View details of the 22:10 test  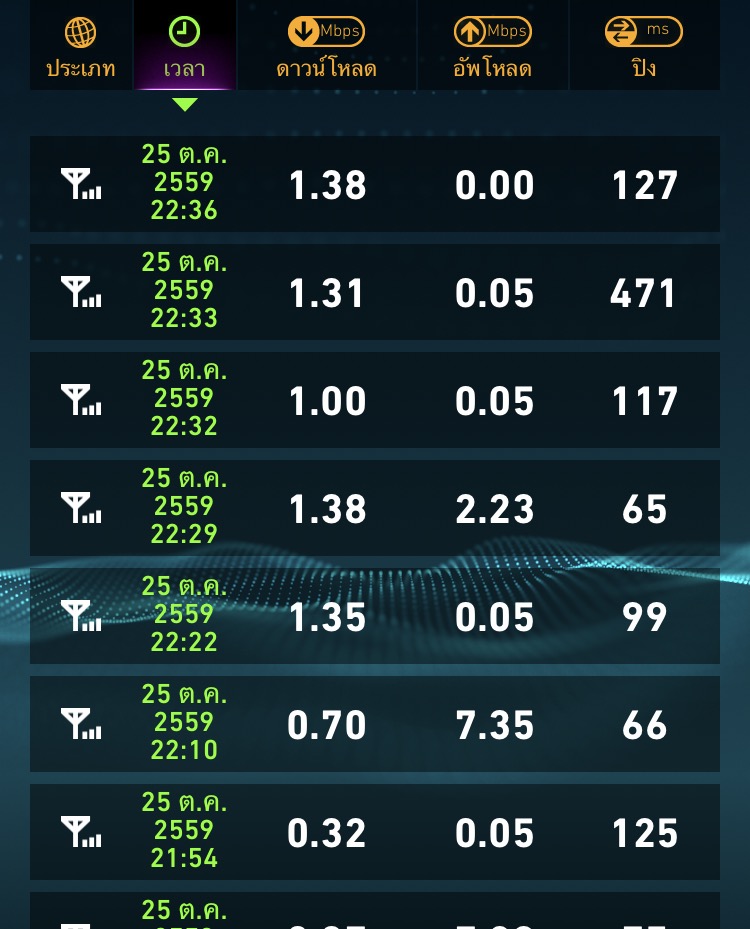375,724
